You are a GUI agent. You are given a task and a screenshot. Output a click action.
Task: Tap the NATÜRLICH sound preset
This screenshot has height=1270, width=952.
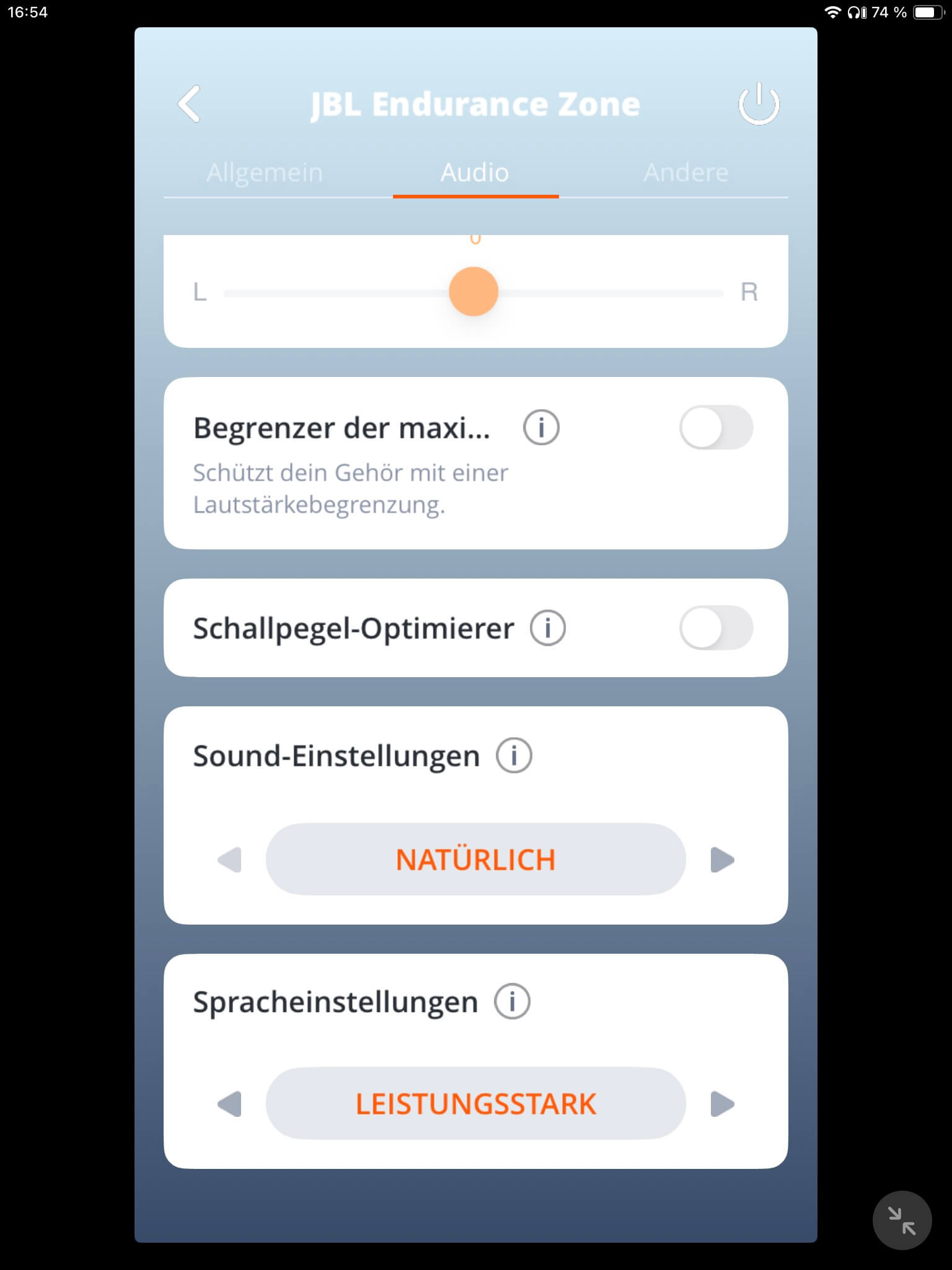[475, 859]
